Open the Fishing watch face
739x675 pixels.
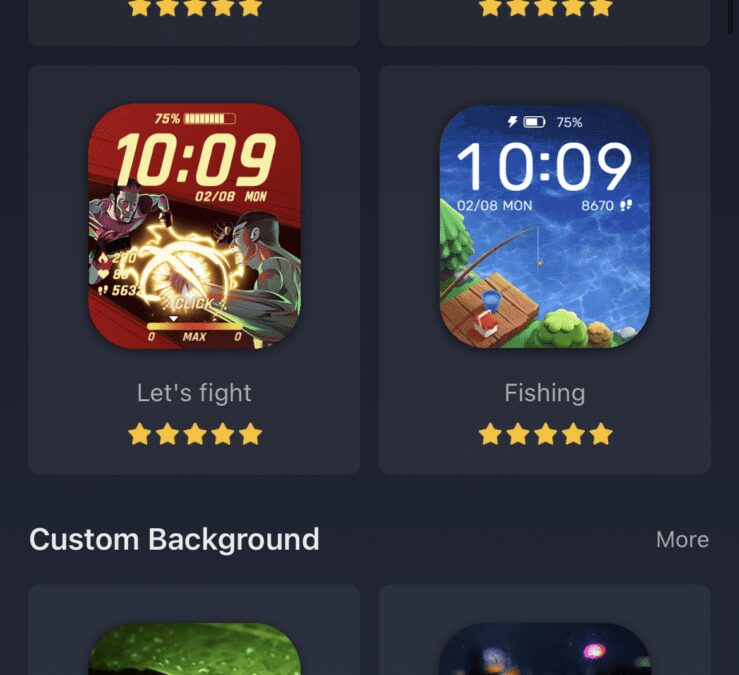(x=545, y=227)
